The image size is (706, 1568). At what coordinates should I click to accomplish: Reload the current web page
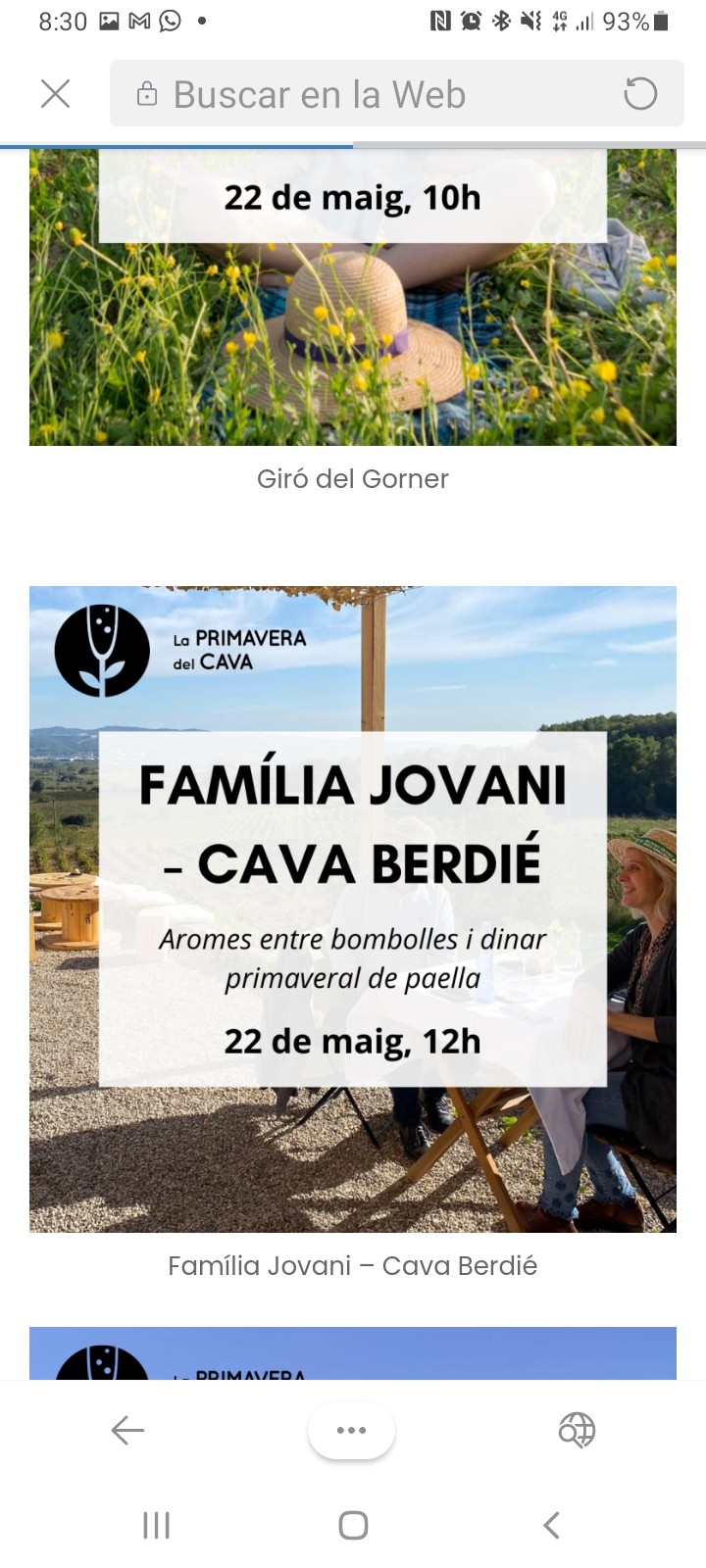[x=640, y=94]
